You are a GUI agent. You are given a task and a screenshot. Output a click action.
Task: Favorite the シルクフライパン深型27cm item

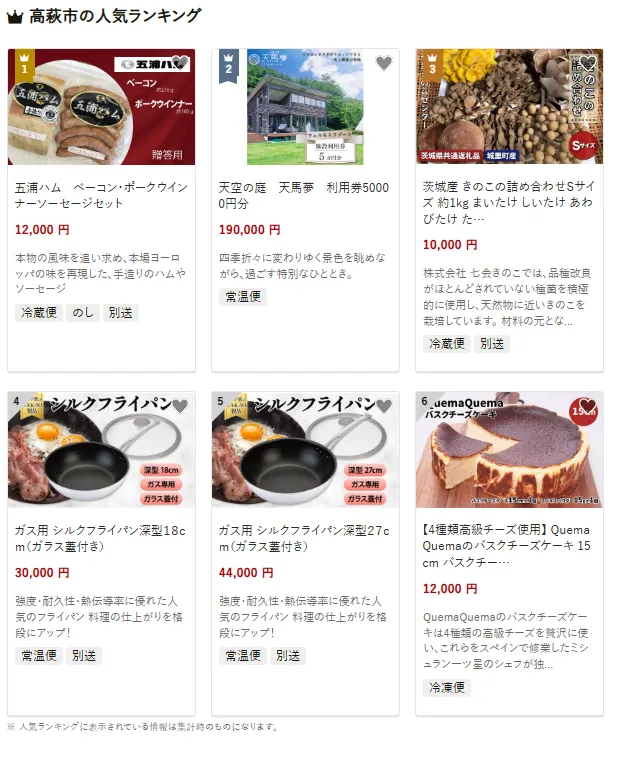coord(384,406)
